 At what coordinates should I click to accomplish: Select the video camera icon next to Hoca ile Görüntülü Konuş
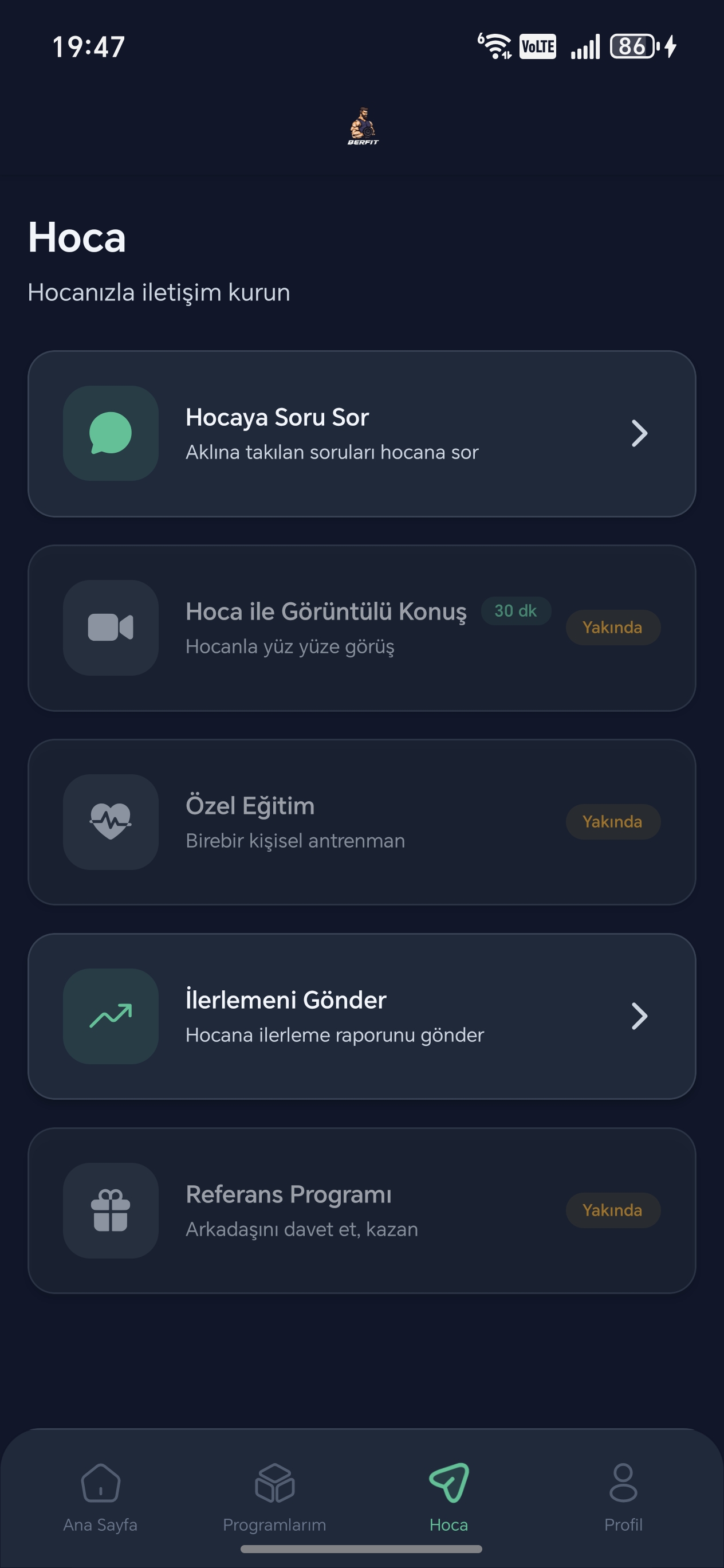[x=110, y=628]
